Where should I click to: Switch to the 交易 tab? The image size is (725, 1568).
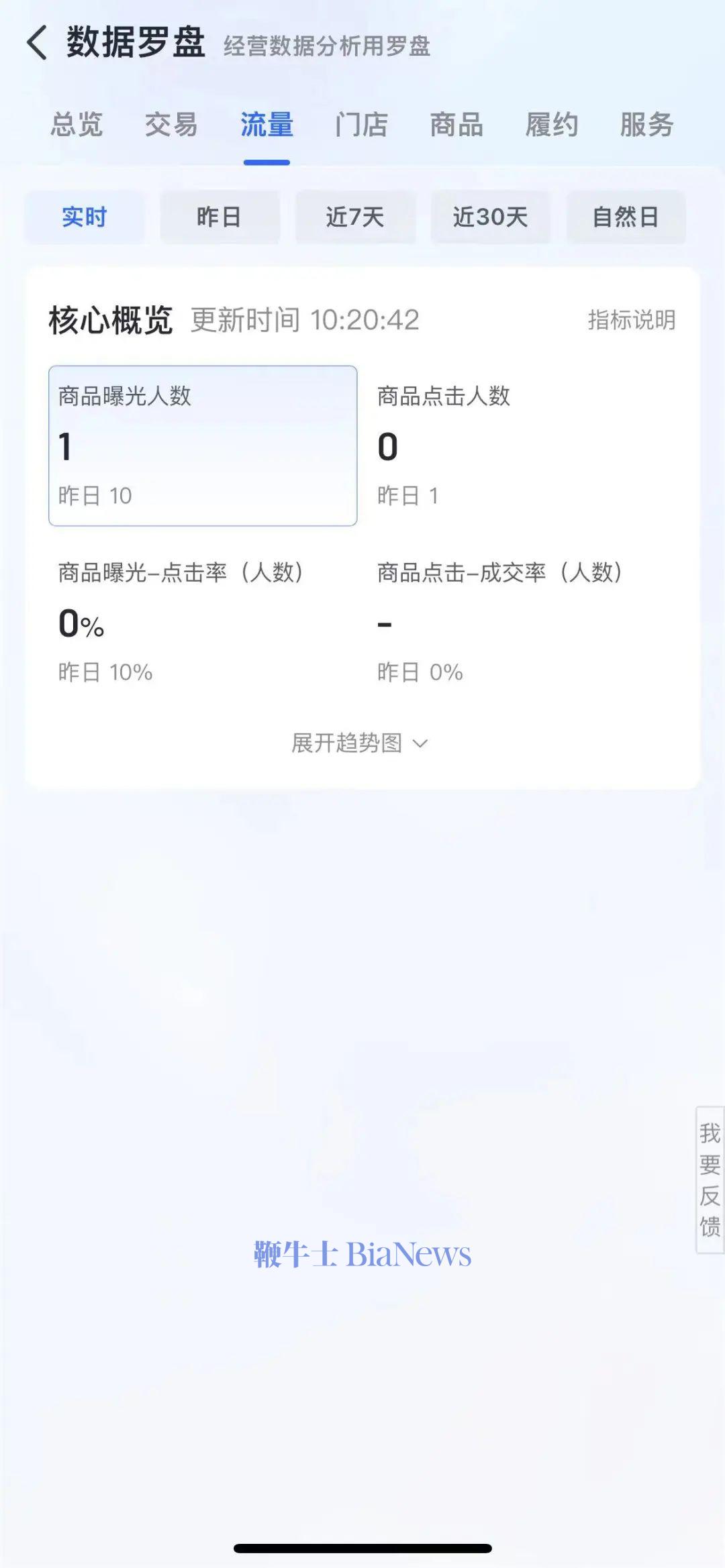[x=172, y=125]
